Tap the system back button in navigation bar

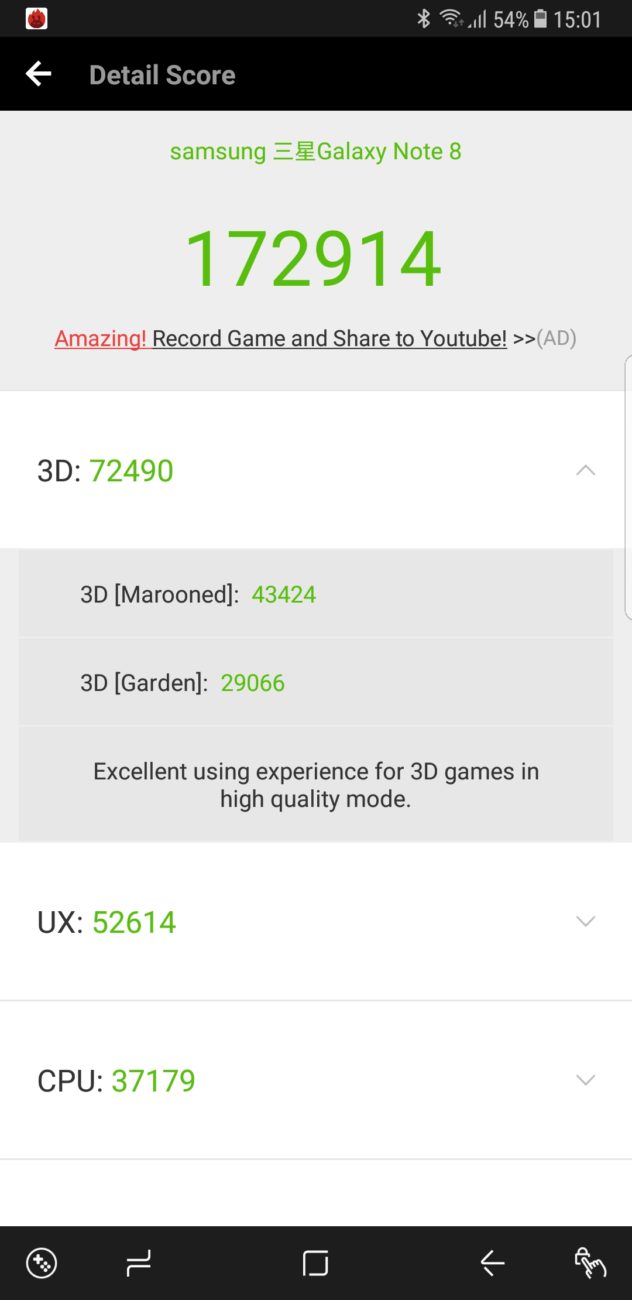click(491, 1264)
